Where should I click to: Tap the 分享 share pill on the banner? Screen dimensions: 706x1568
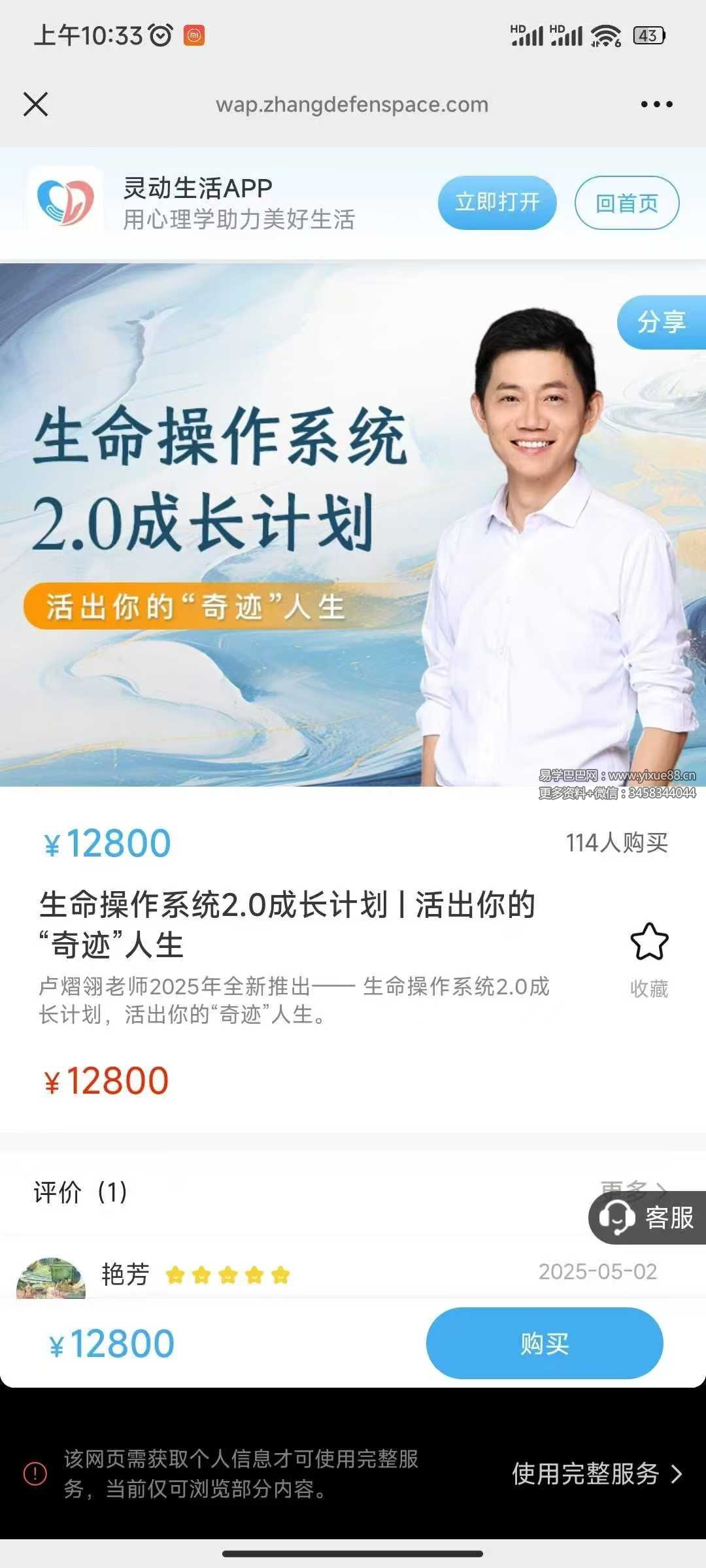(662, 322)
